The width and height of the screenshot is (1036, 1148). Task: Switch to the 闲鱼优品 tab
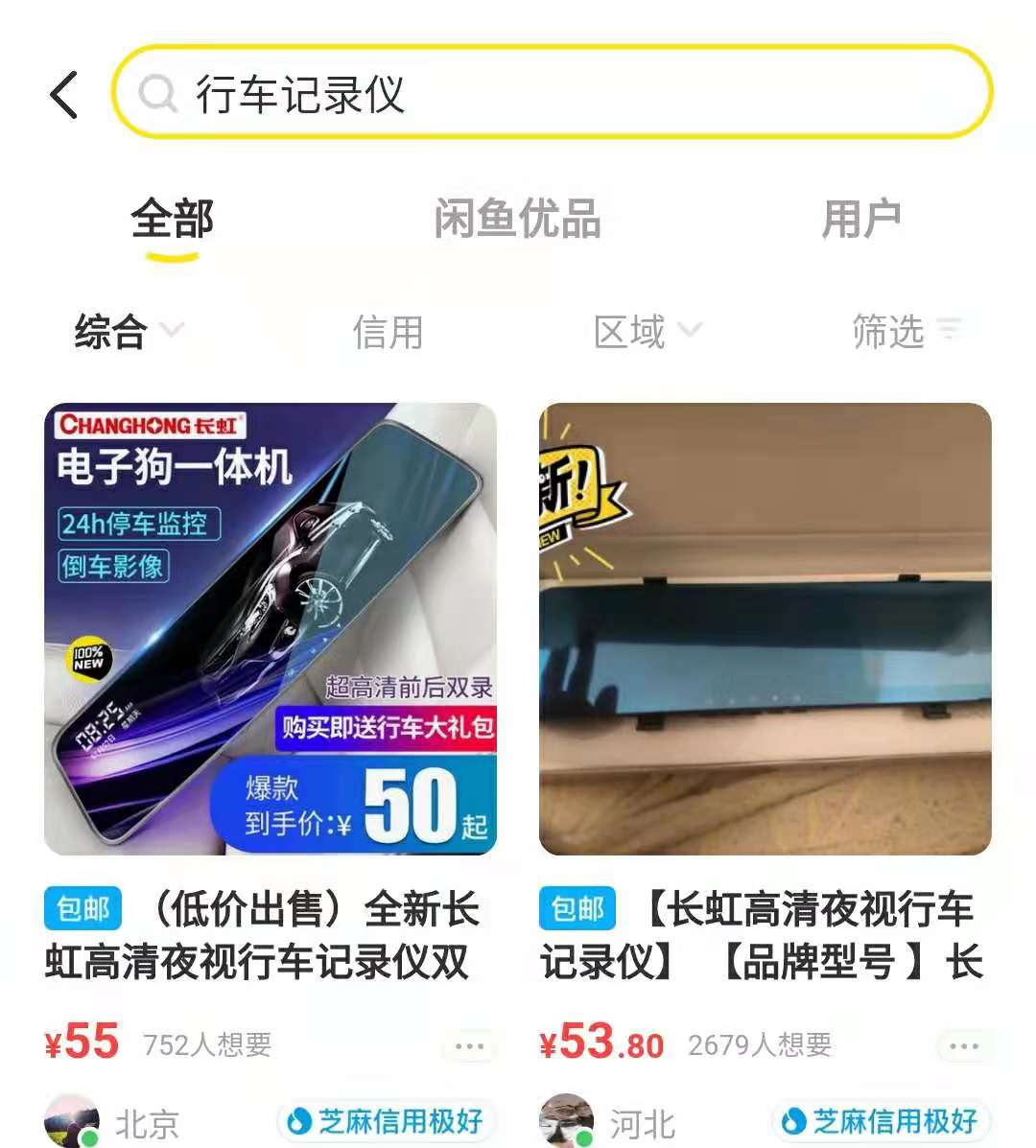pos(518,219)
